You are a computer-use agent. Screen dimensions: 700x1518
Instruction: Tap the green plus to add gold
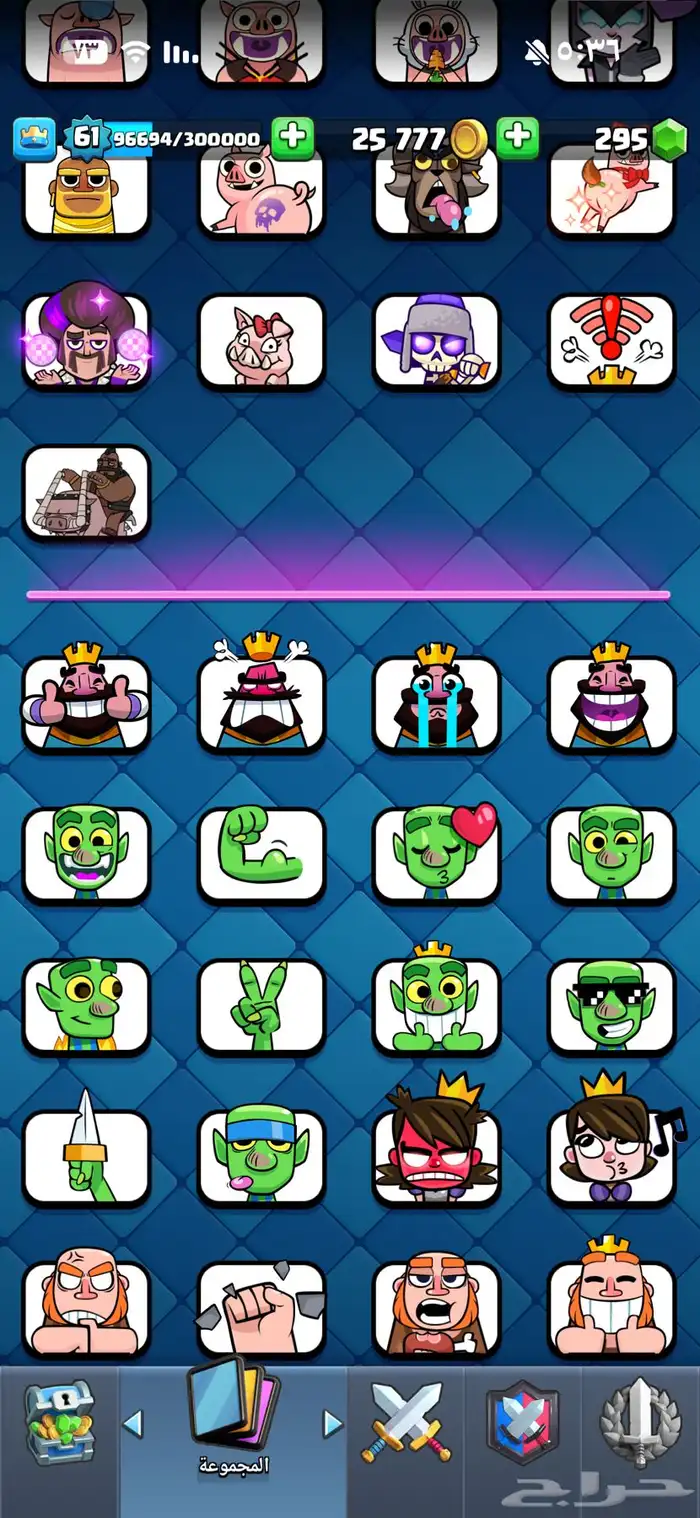click(517, 138)
